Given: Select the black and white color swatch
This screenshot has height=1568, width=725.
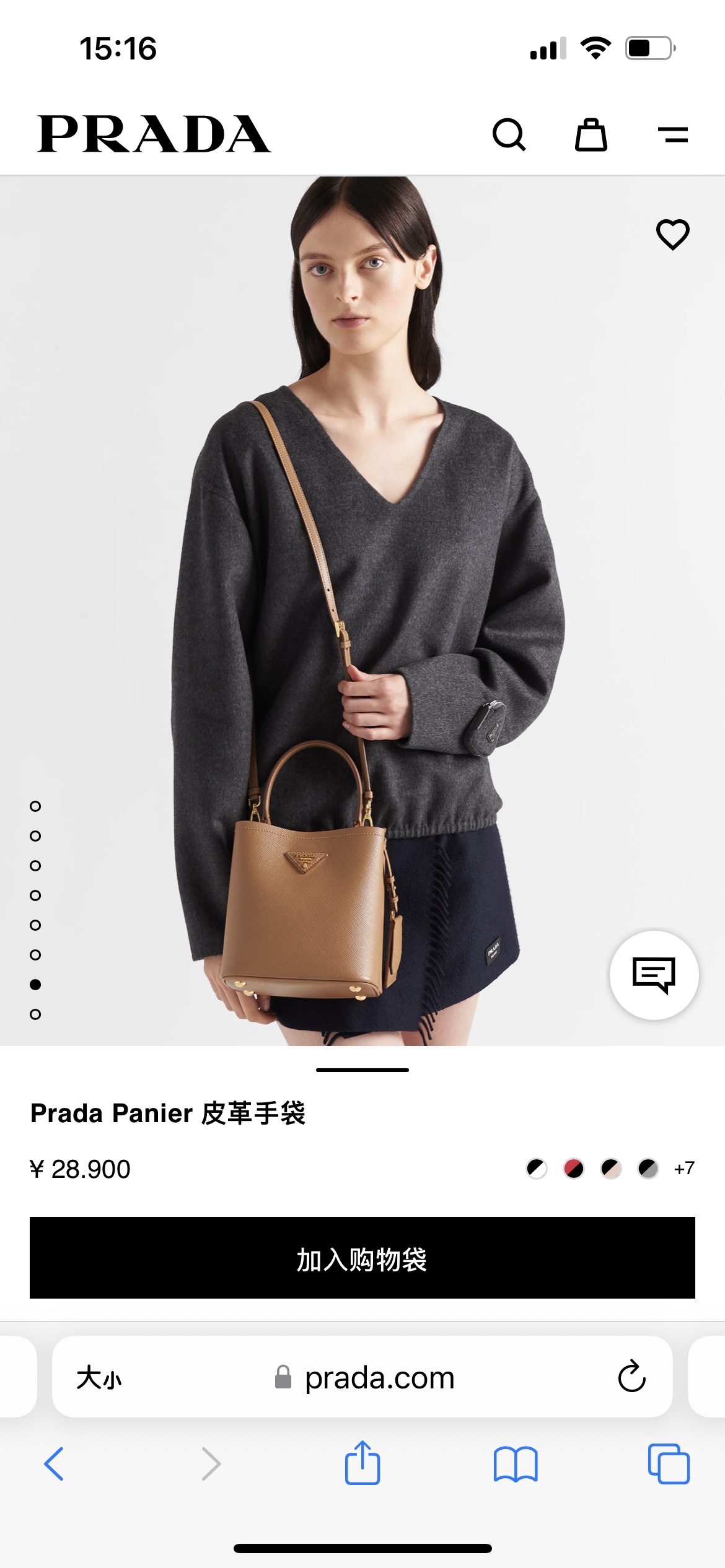Looking at the screenshot, I should (536, 1169).
